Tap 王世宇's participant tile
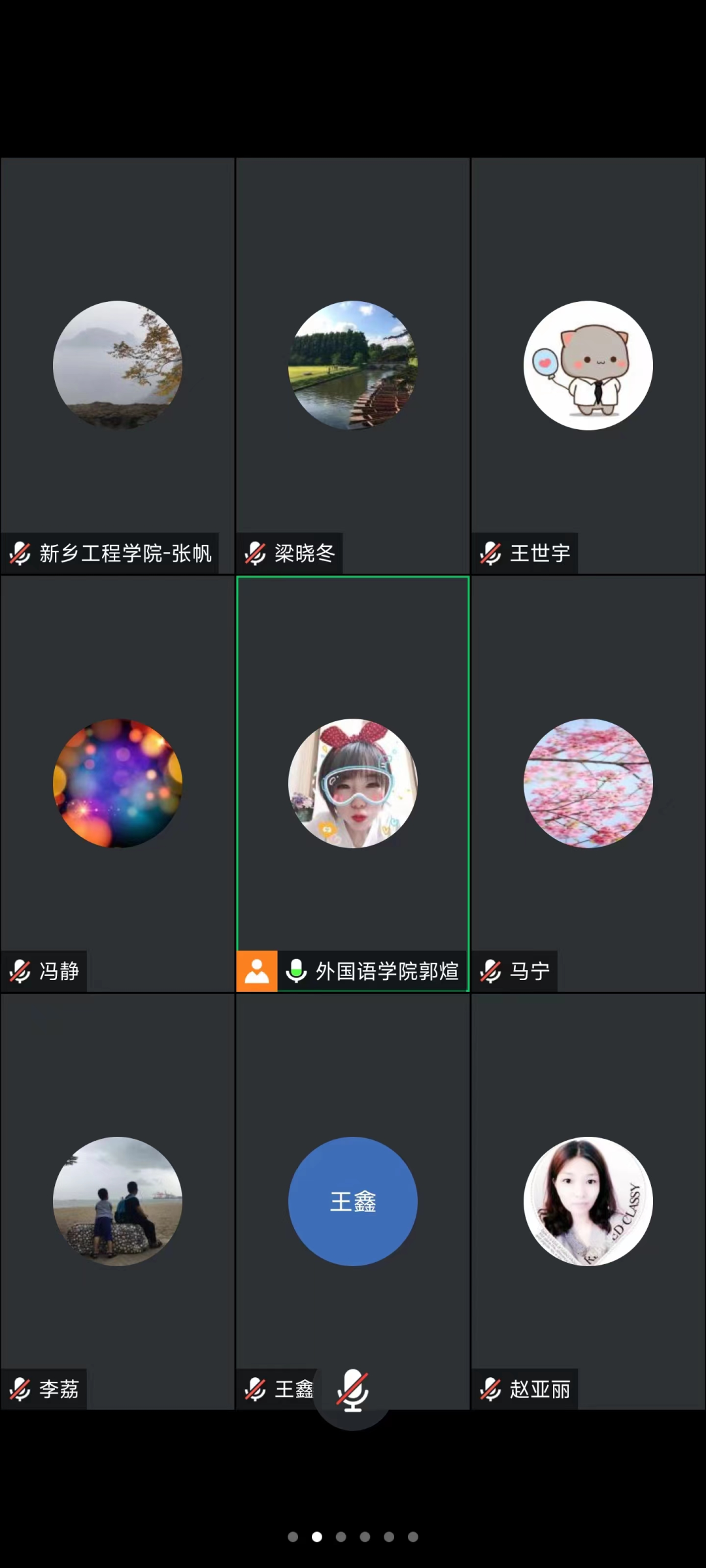Screen dimensions: 706x1568 [x=588, y=366]
